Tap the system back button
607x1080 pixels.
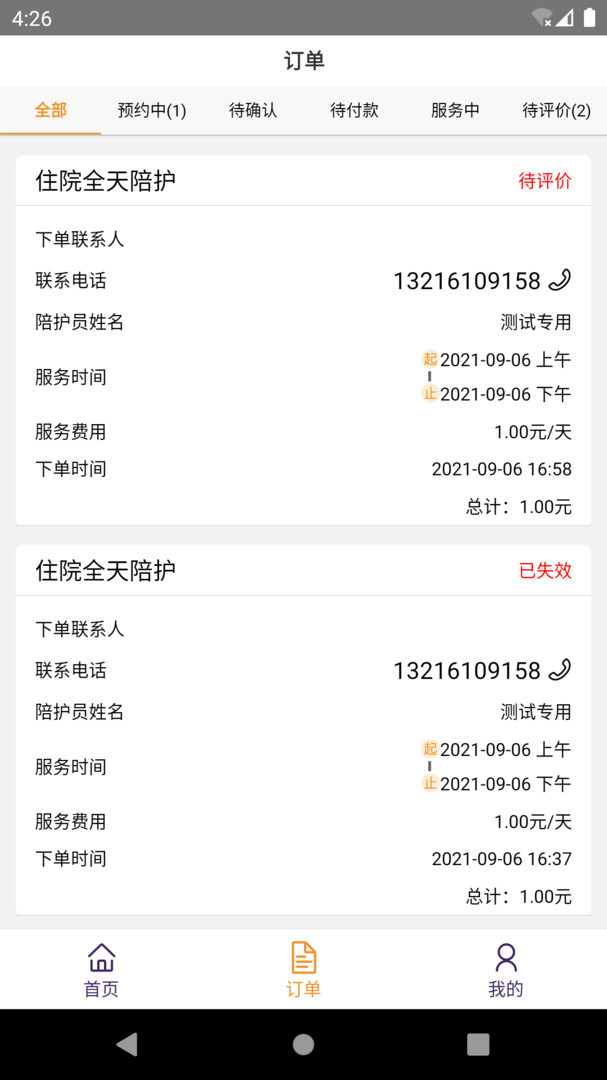pos(127,1044)
